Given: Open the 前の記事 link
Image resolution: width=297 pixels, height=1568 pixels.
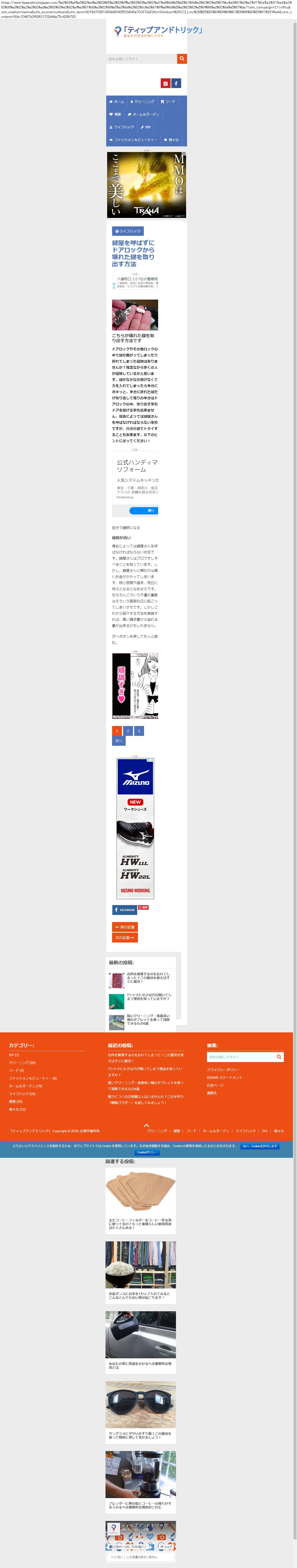Looking at the screenshot, I should pos(125,927).
